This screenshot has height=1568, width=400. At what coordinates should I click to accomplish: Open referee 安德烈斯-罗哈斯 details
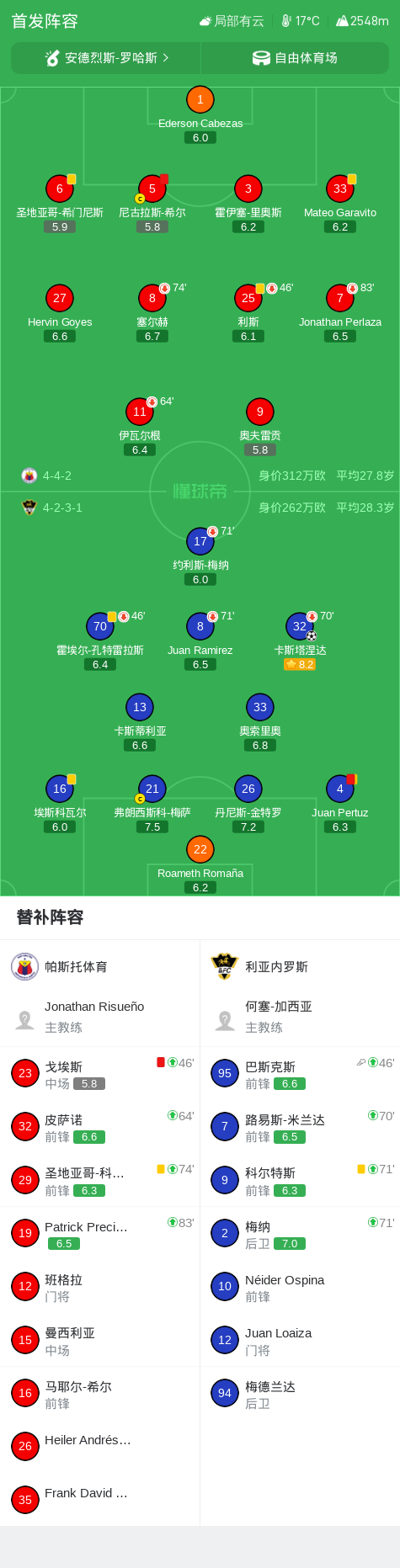[106, 58]
